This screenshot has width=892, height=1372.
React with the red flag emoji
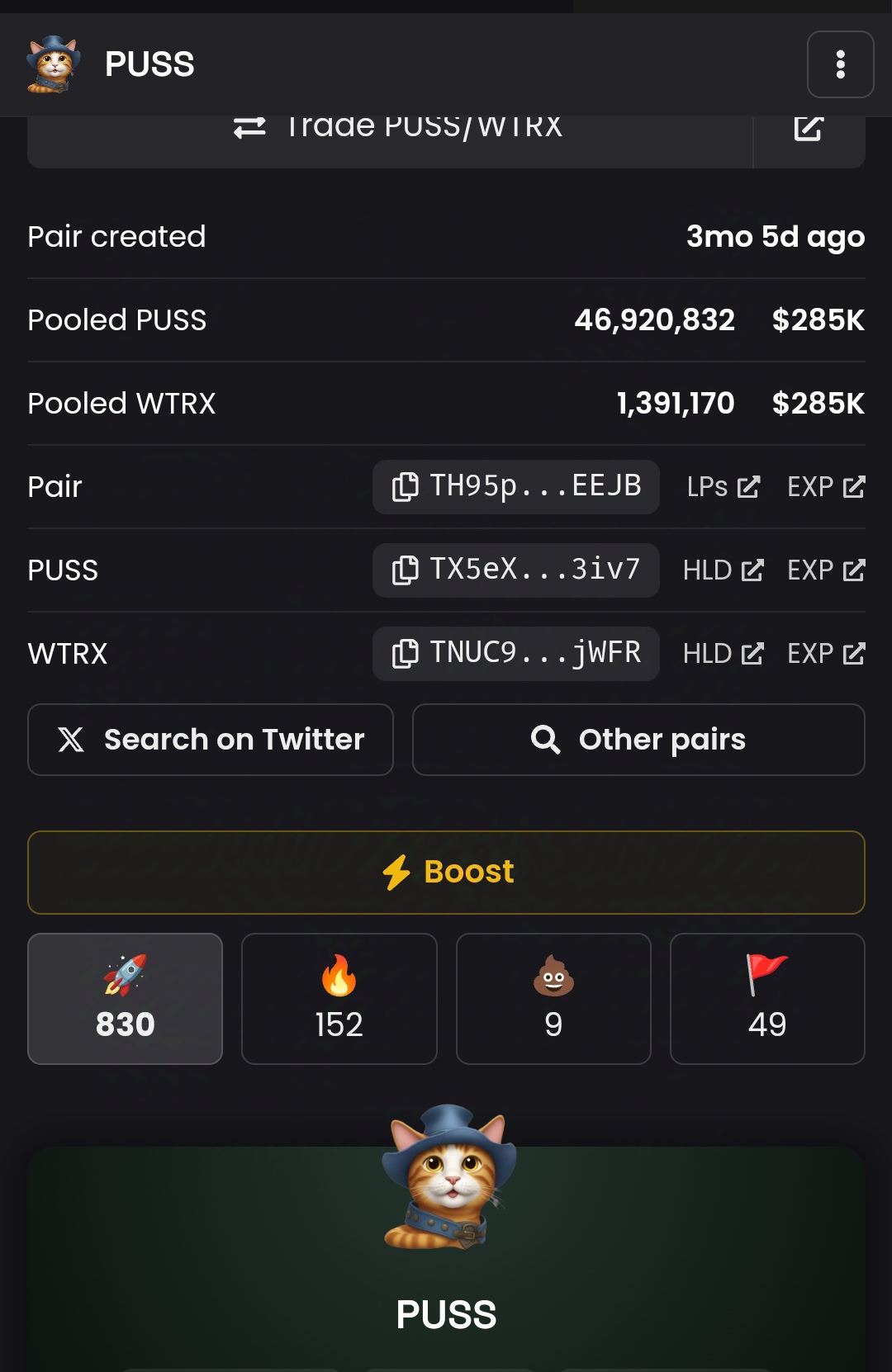click(767, 999)
